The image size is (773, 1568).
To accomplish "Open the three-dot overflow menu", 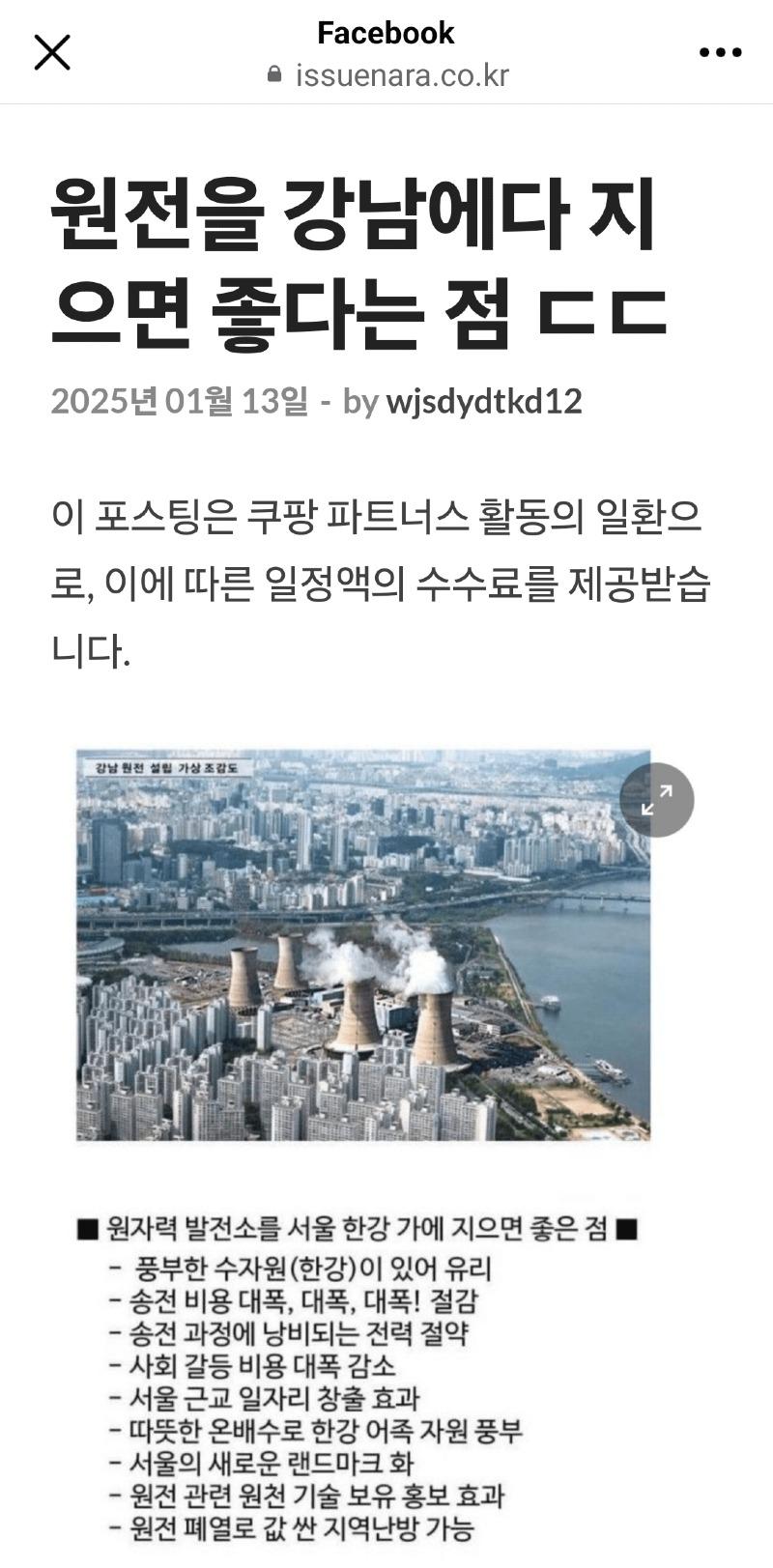I will click(720, 52).
